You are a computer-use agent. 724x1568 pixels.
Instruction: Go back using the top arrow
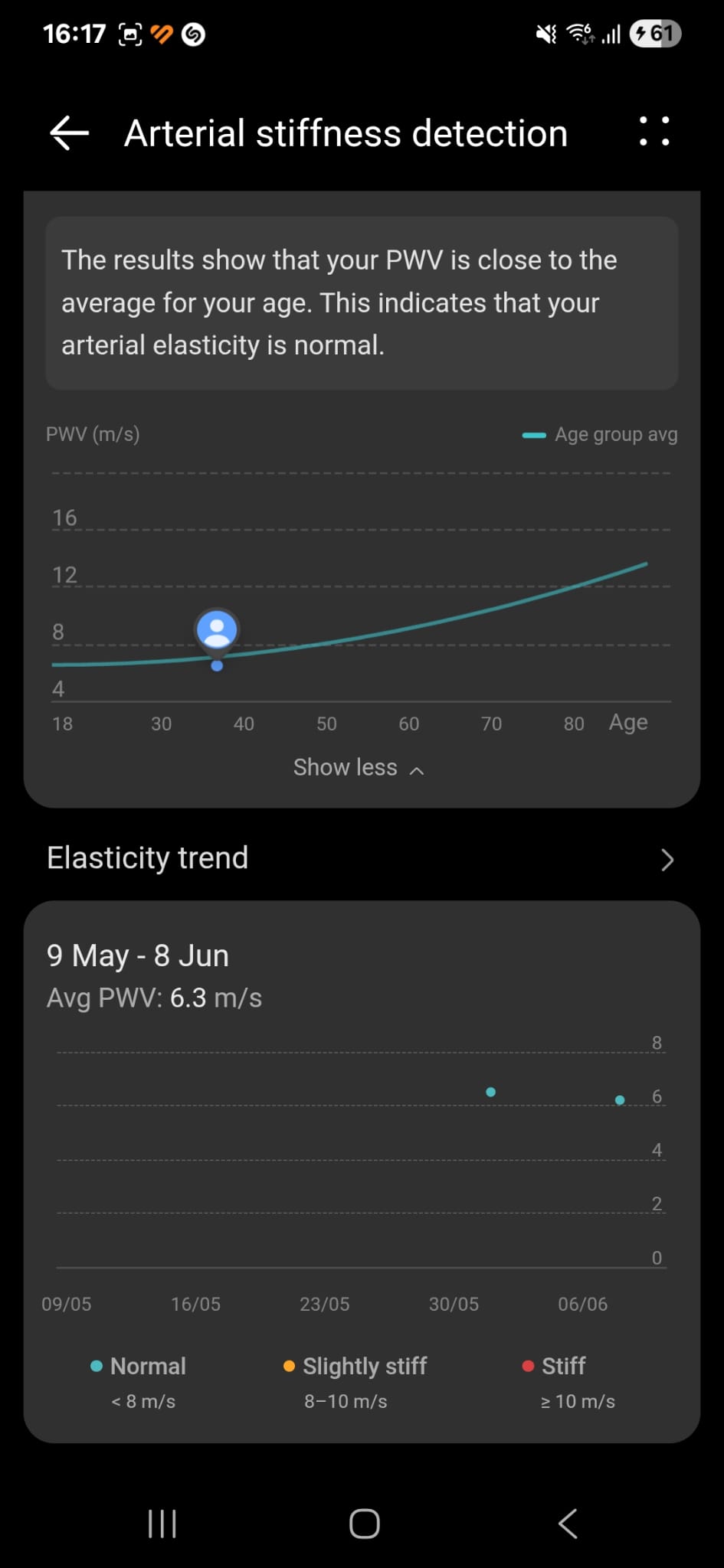pyautogui.click(x=69, y=133)
